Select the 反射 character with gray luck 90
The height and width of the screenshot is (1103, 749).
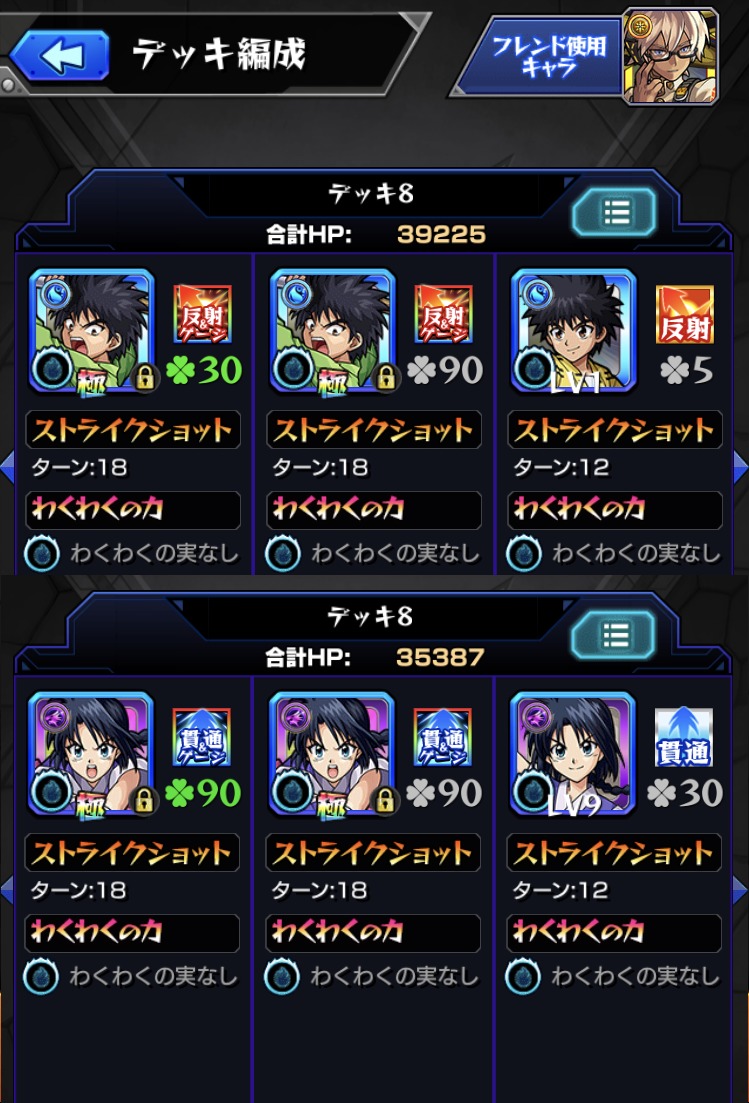click(x=332, y=331)
